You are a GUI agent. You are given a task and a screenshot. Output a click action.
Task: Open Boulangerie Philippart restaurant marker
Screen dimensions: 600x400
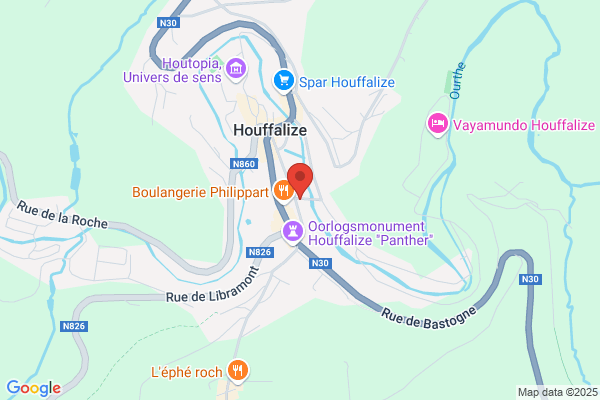click(284, 191)
